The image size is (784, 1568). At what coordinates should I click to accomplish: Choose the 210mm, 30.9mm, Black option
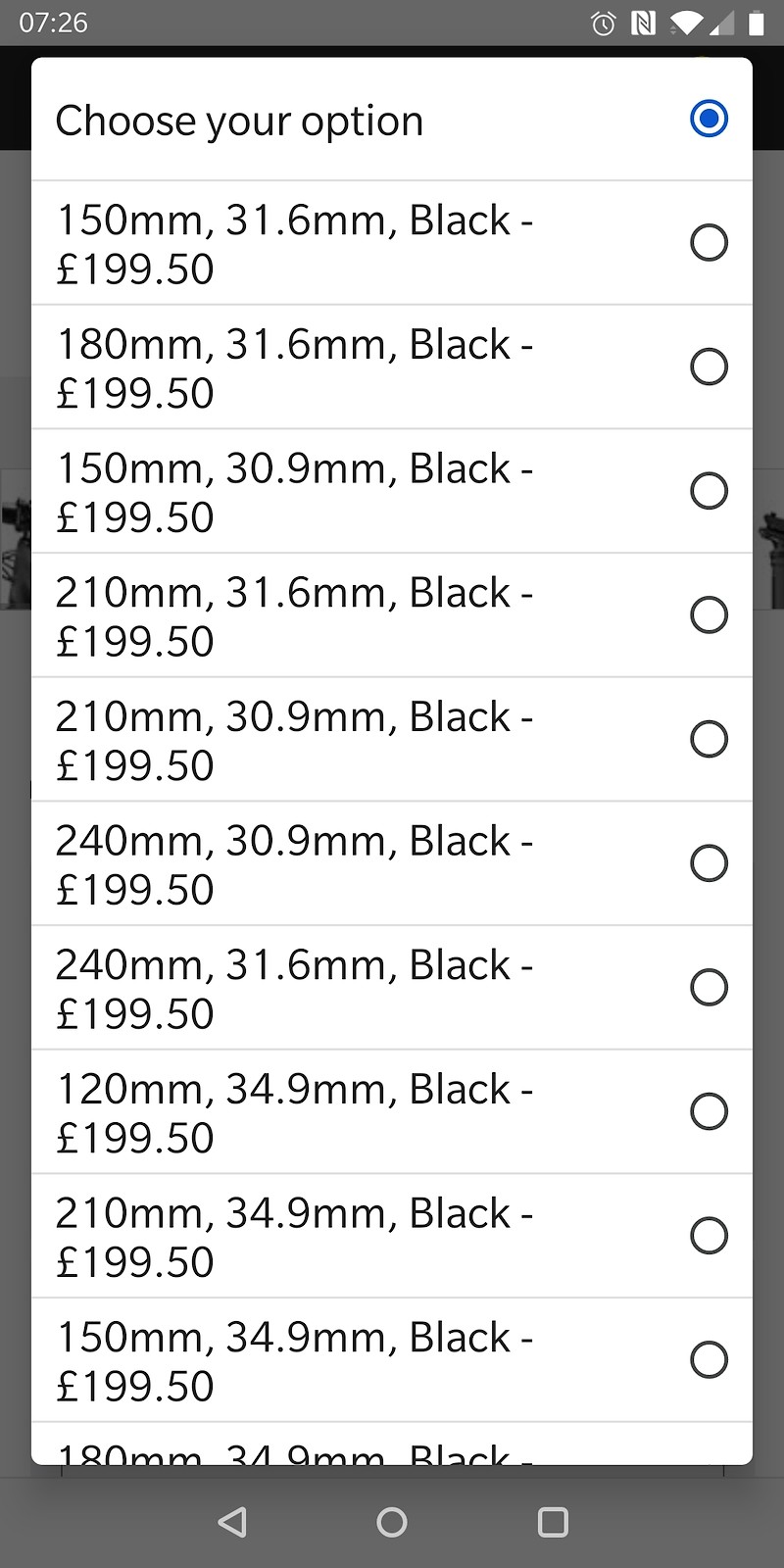[392, 740]
